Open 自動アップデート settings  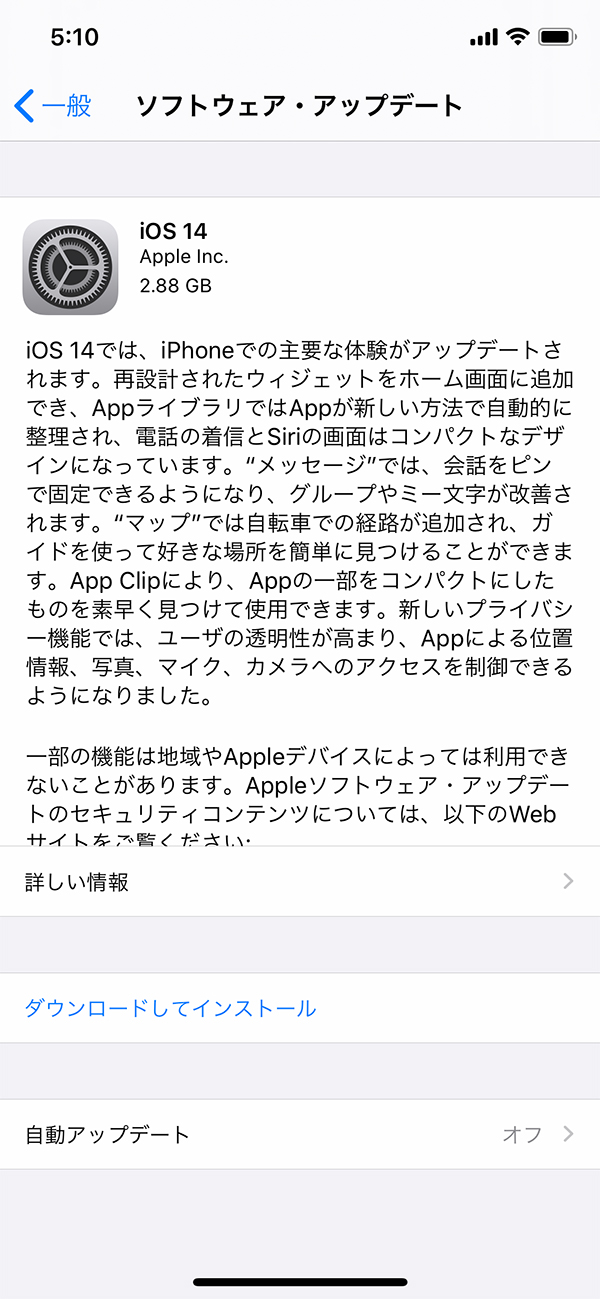300,1134
